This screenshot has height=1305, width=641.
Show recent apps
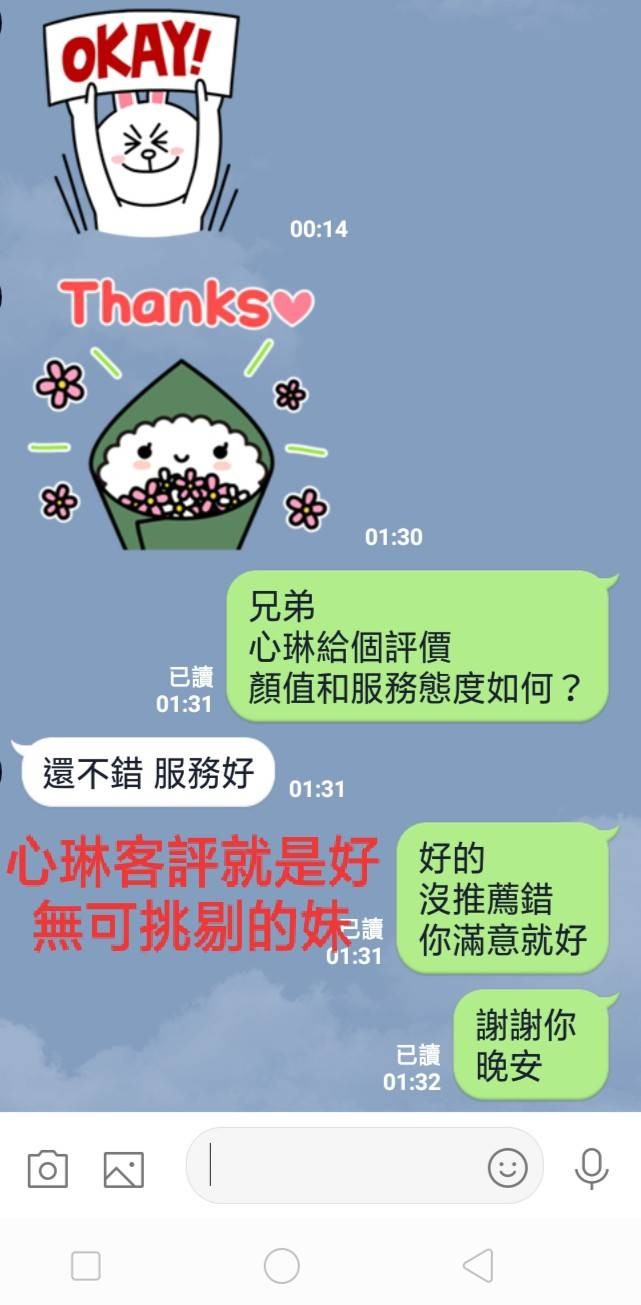click(x=86, y=1265)
